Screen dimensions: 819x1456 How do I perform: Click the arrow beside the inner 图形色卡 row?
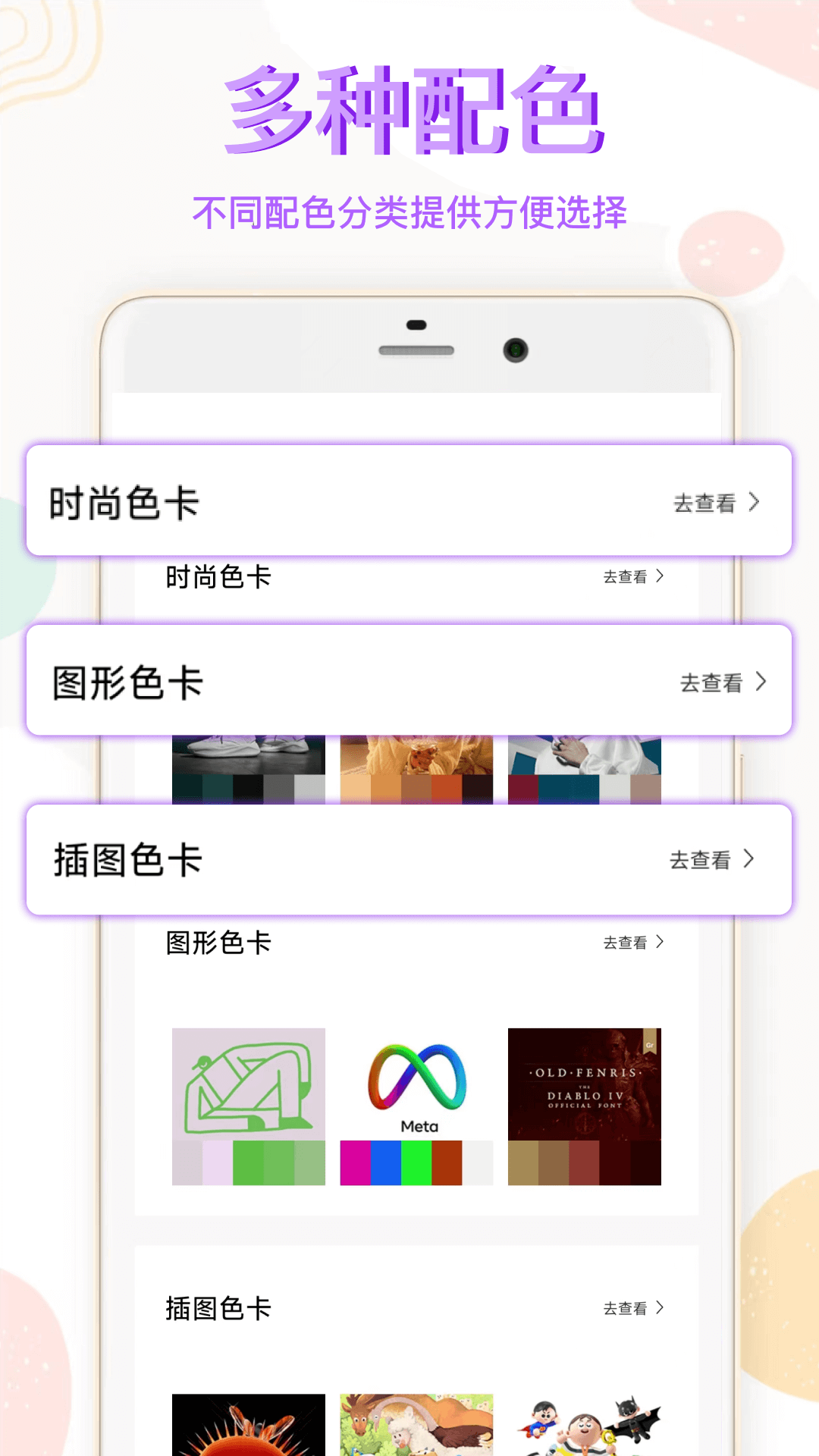661,942
